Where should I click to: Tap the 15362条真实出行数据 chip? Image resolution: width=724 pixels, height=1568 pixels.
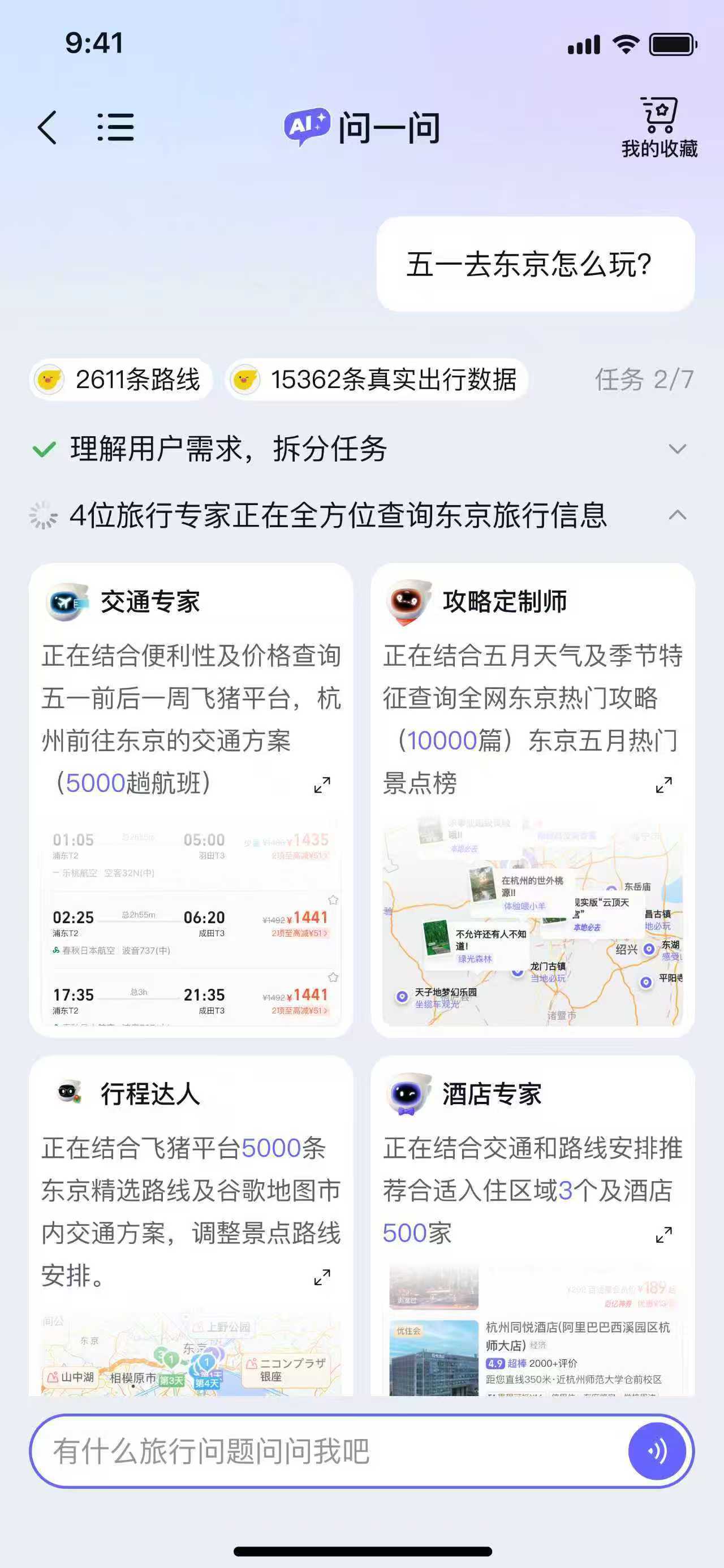coord(376,380)
